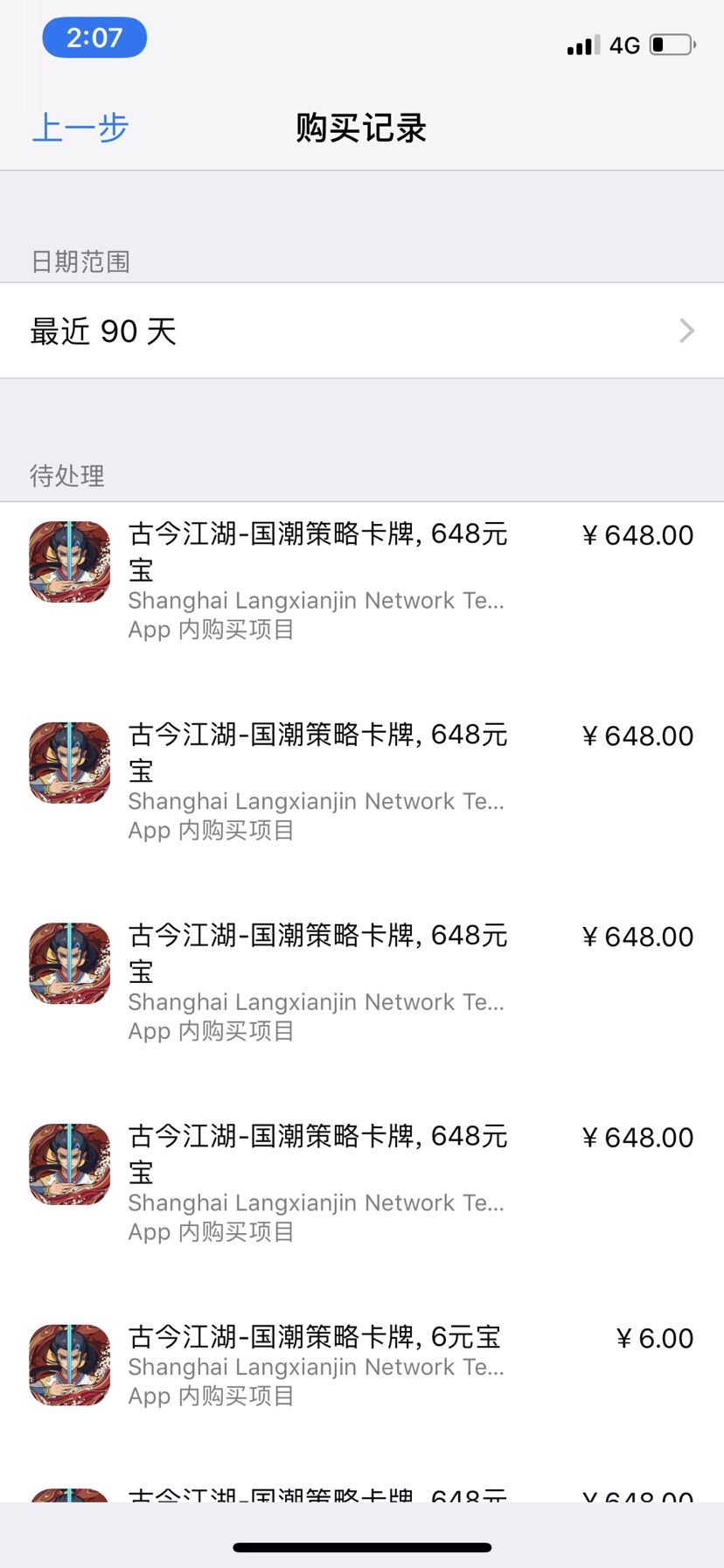Open the date range chevron arrow

coord(688,331)
